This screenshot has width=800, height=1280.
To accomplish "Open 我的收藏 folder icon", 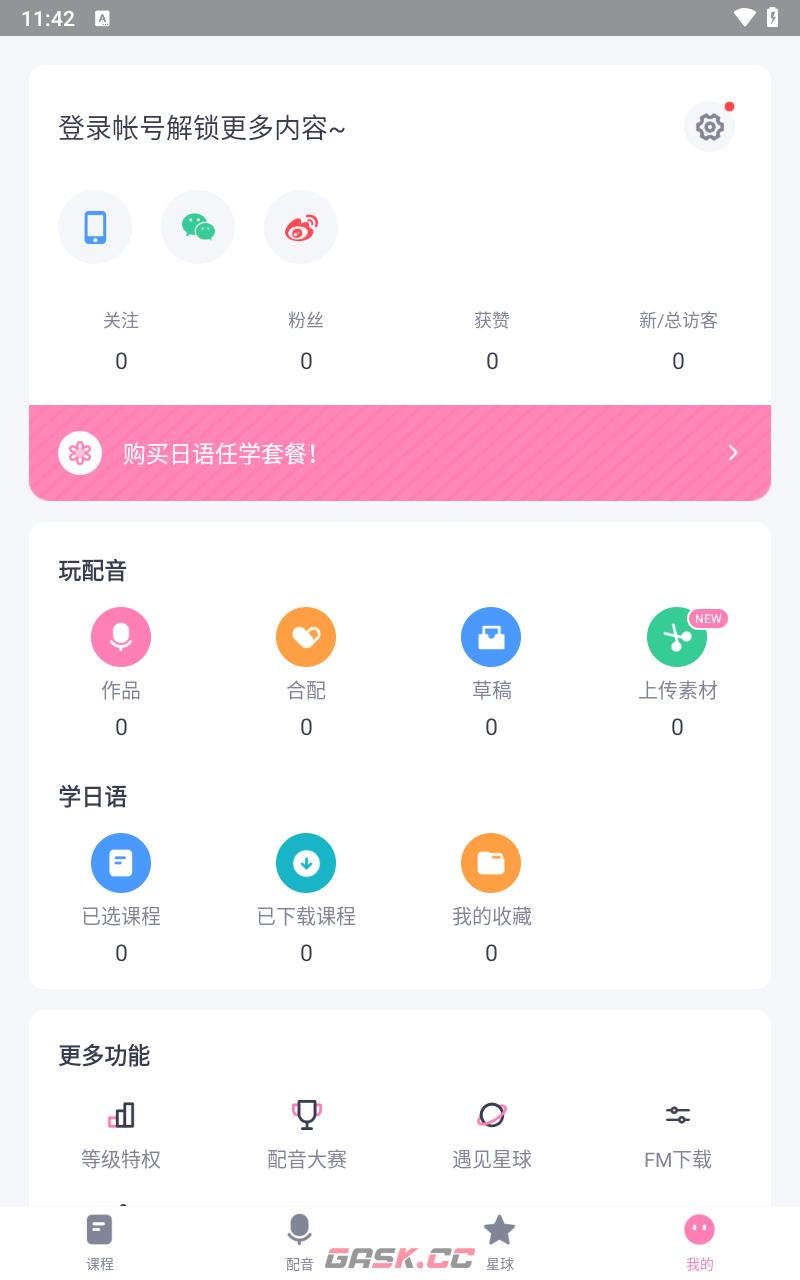I will pyautogui.click(x=491, y=863).
